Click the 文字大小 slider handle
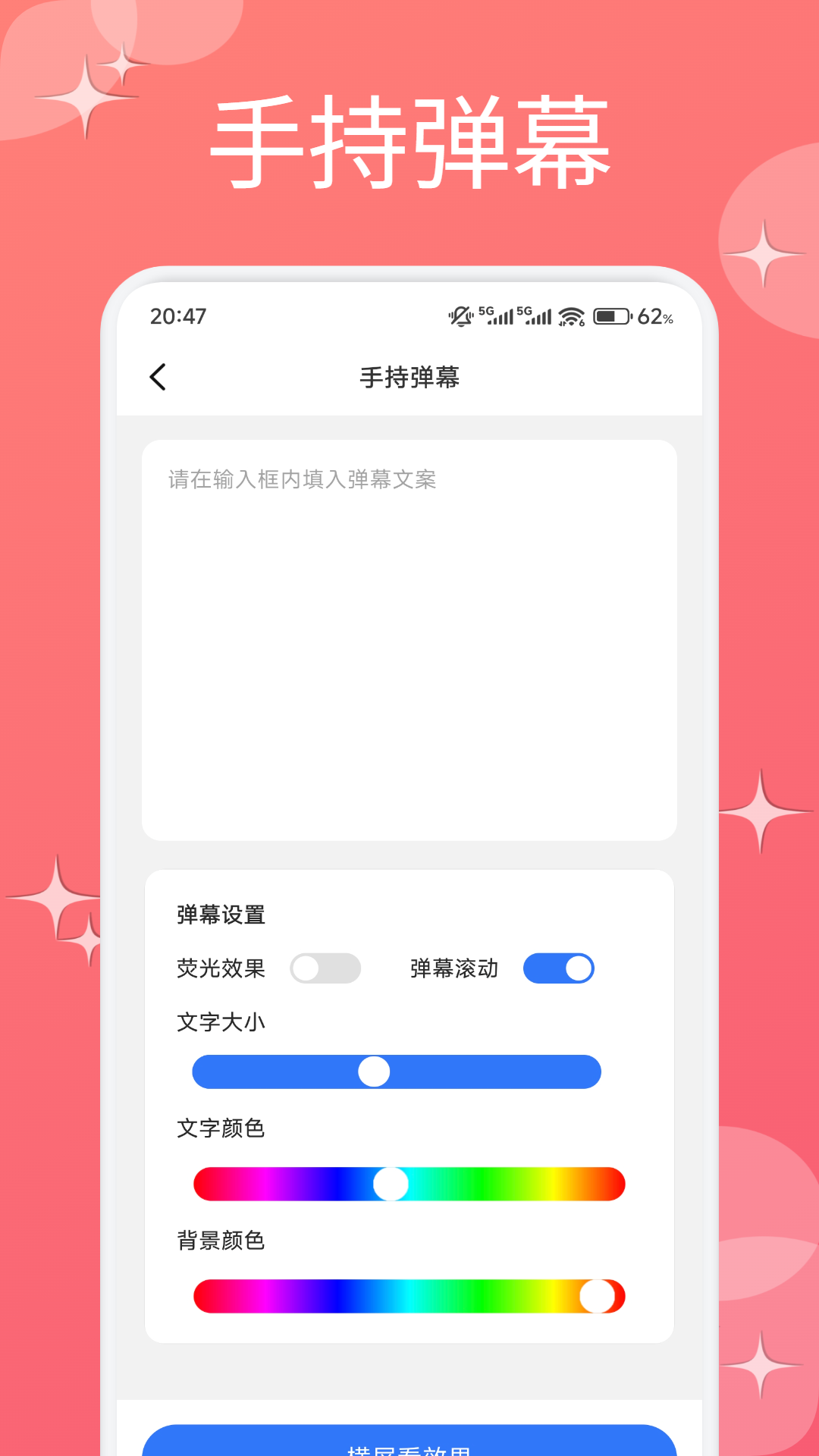The width and height of the screenshot is (819, 1456). [373, 1072]
